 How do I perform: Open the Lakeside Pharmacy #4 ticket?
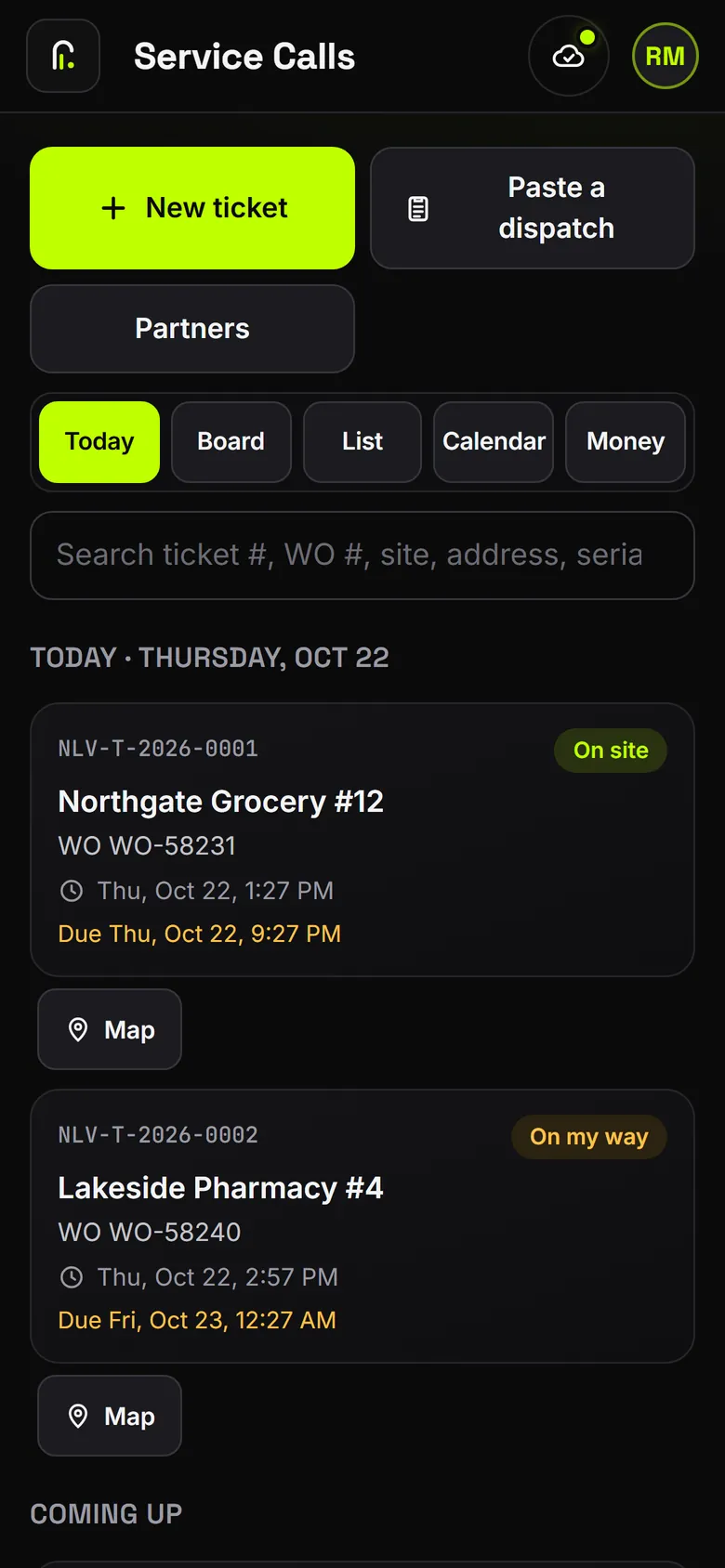[x=362, y=1226]
